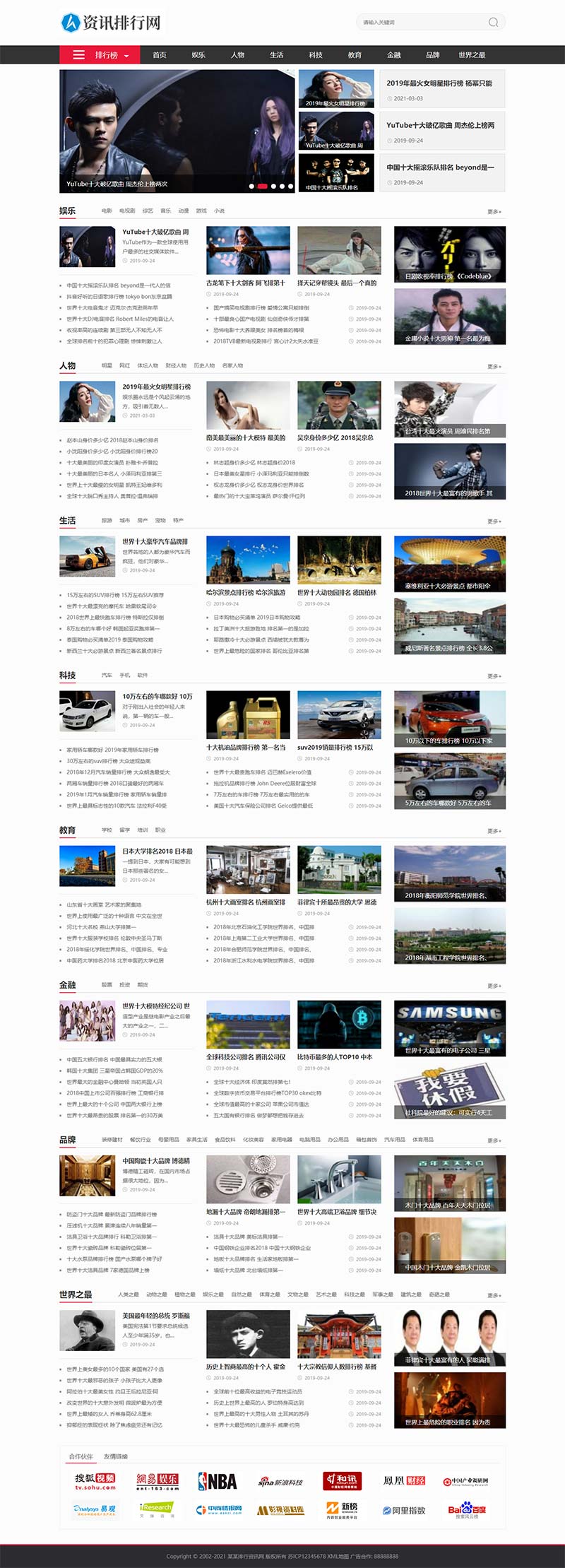Open the 金融 navigation menu item
Screen dimensions: 565x1568
395,54
